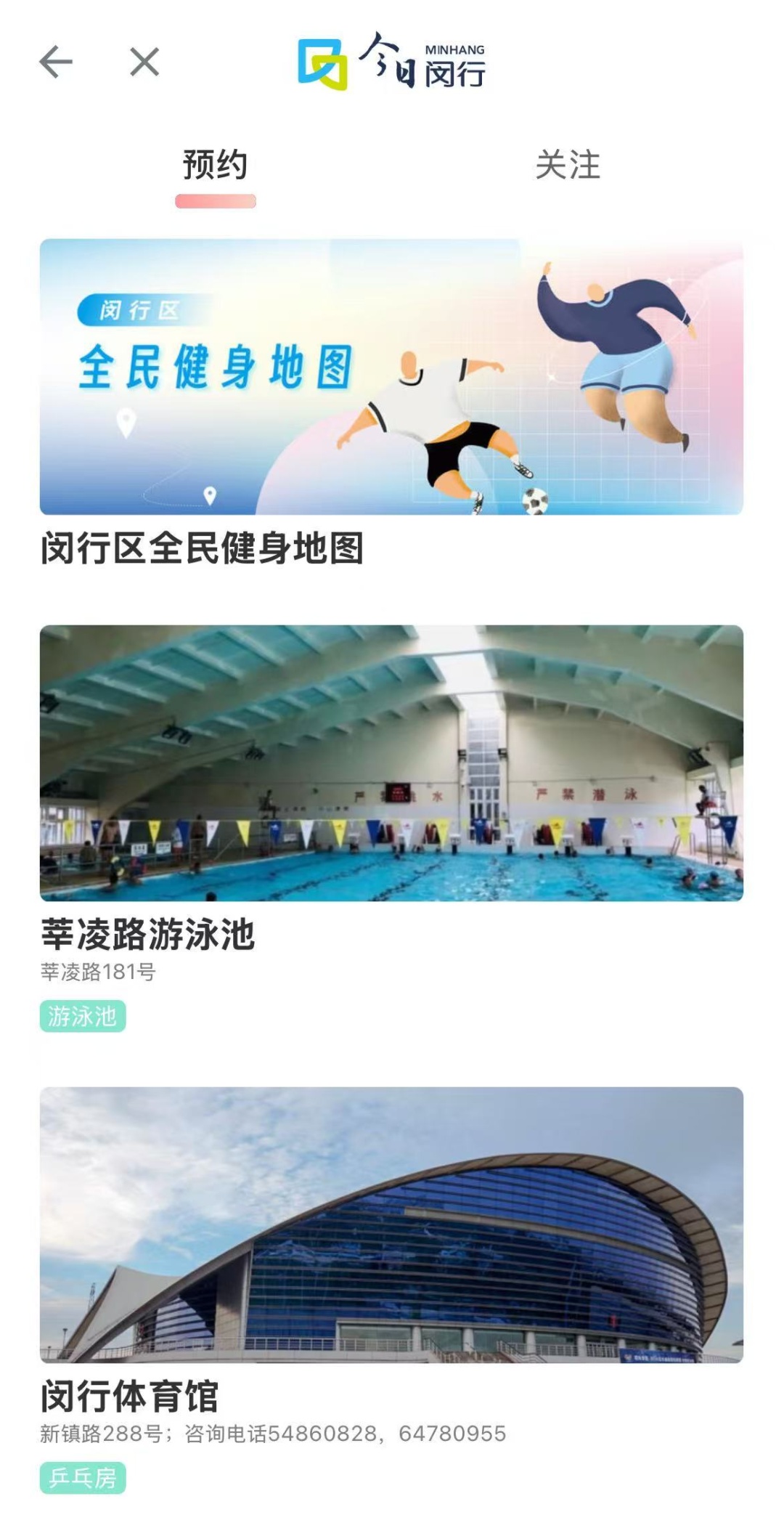Switch to the 关注 tab

(568, 165)
